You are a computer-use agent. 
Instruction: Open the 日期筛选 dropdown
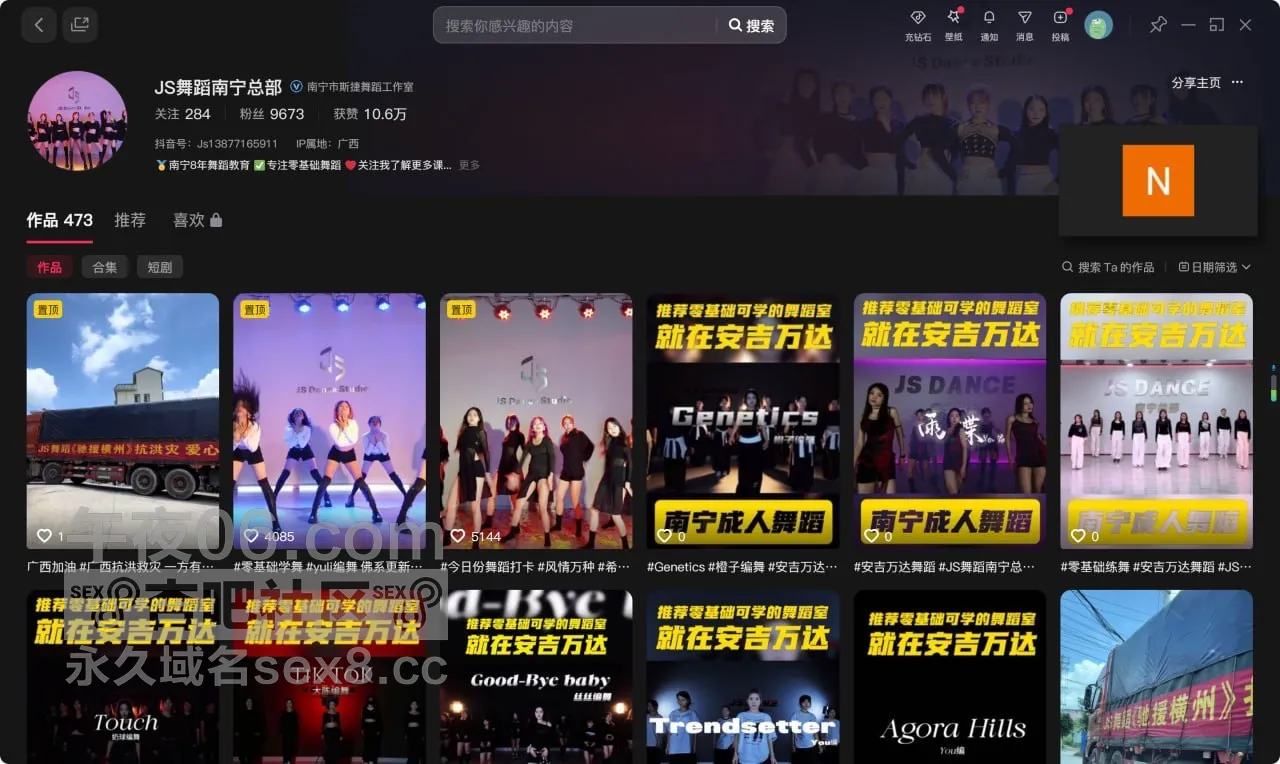(1215, 267)
